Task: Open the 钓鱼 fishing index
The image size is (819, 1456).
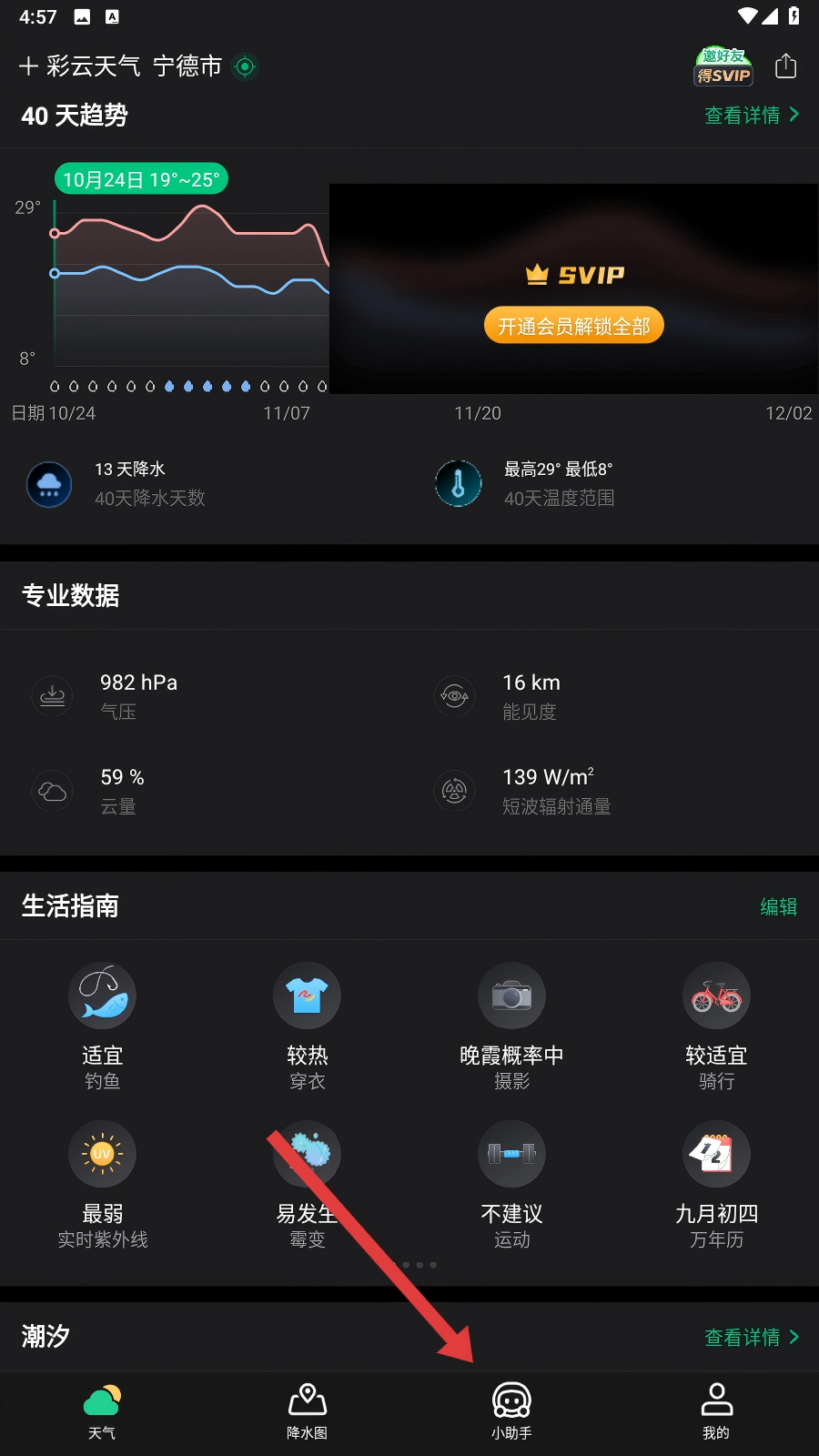Action: (x=102, y=1026)
